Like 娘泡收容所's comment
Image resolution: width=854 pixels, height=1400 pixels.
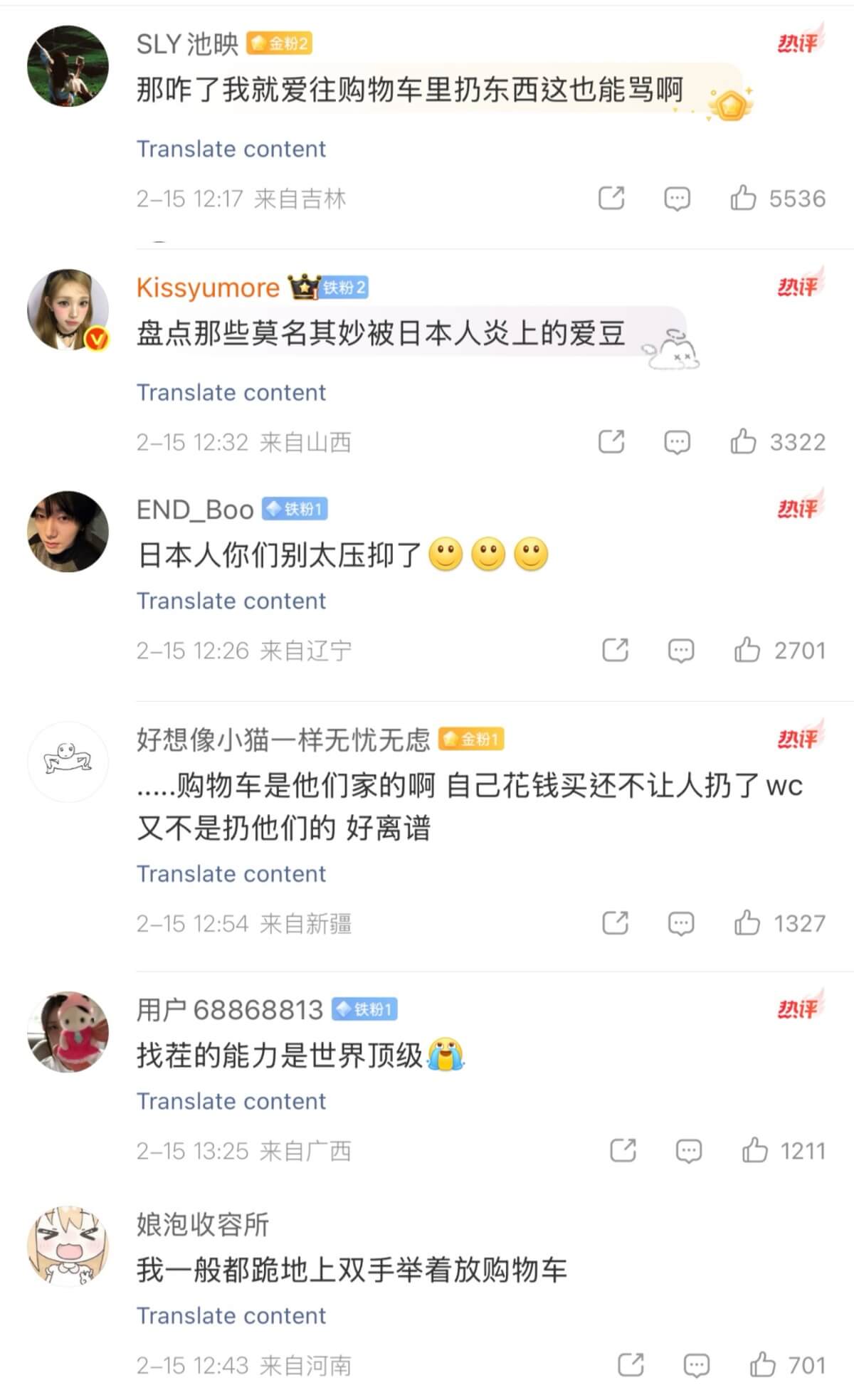(762, 1364)
